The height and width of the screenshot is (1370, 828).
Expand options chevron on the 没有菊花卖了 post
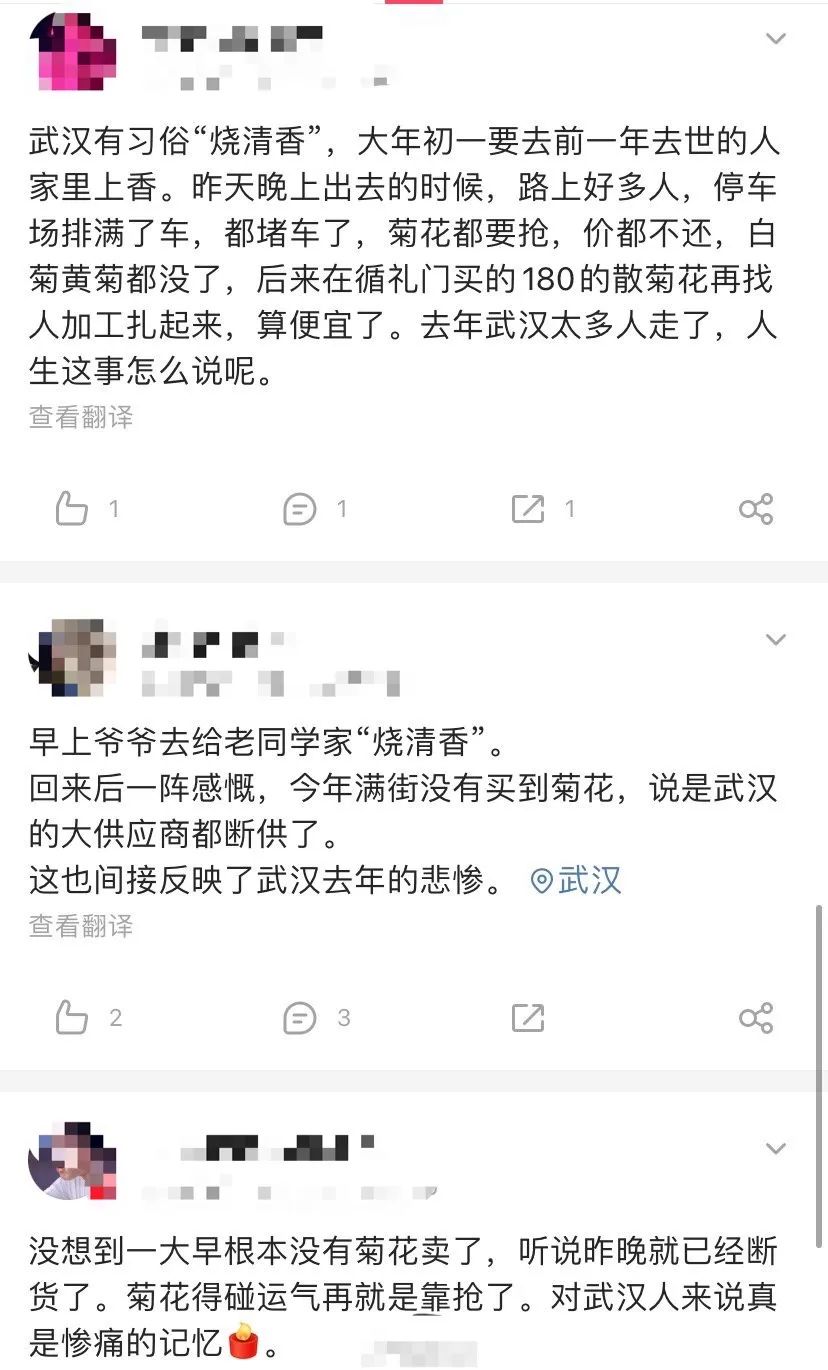click(776, 1148)
